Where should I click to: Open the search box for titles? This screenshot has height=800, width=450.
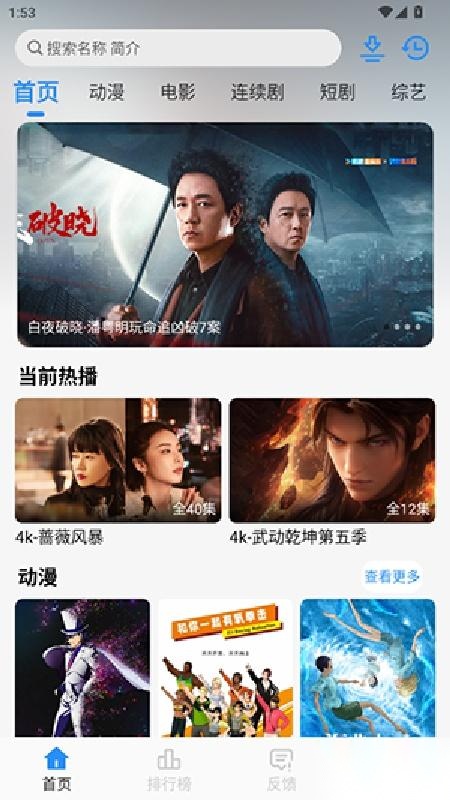pyautogui.click(x=178, y=48)
